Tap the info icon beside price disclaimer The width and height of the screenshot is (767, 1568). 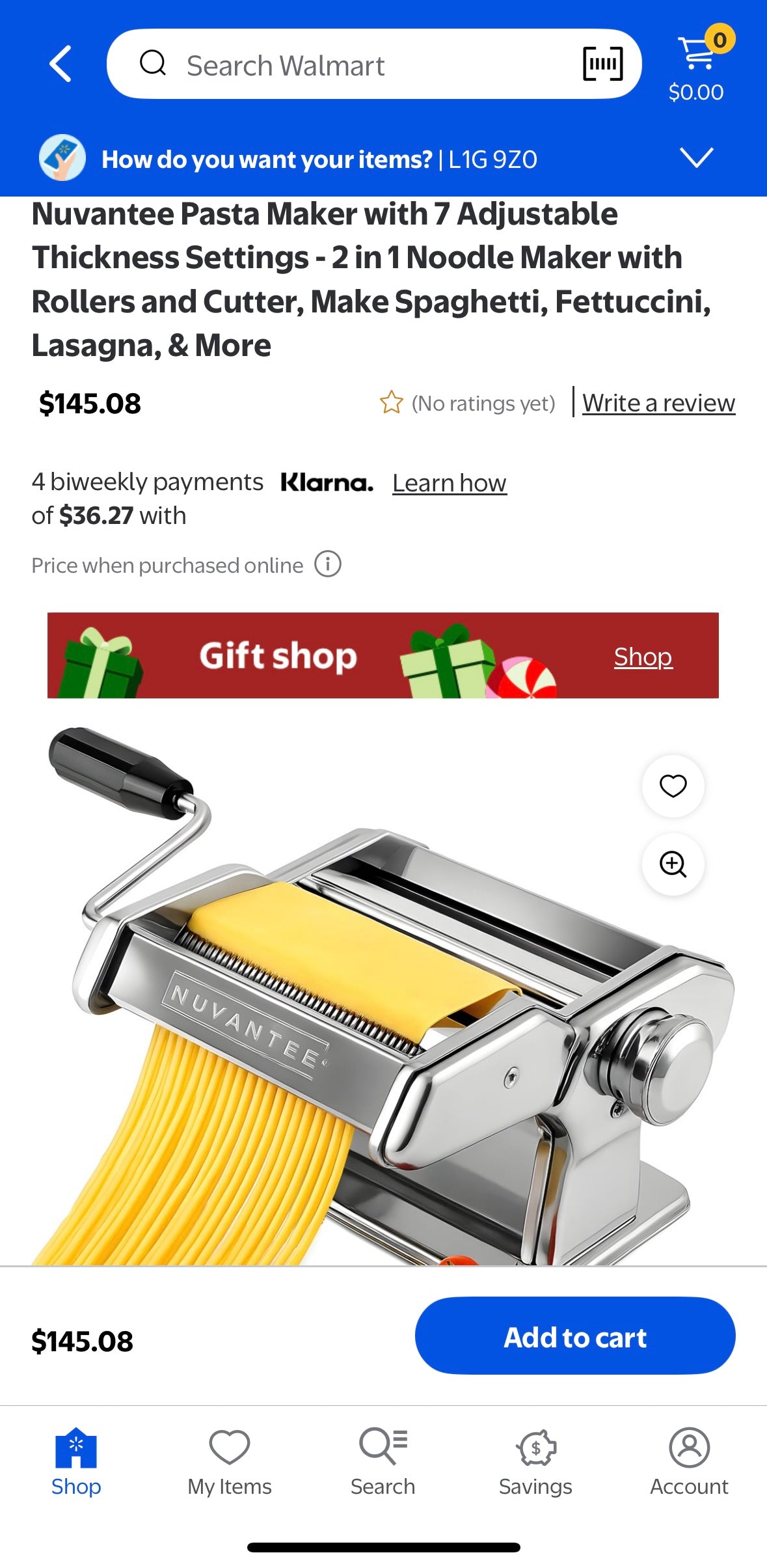coord(329,564)
